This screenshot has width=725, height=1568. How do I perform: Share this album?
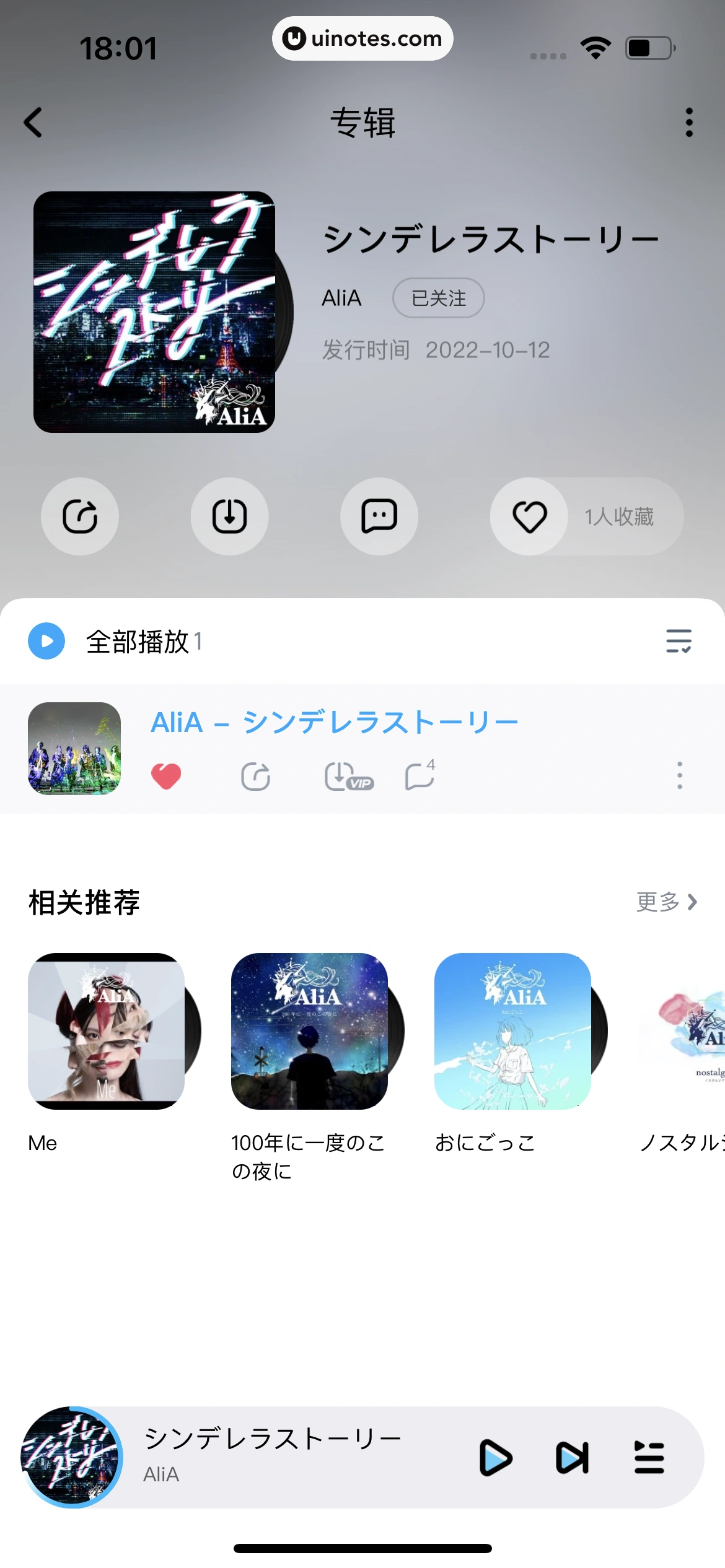[80, 516]
